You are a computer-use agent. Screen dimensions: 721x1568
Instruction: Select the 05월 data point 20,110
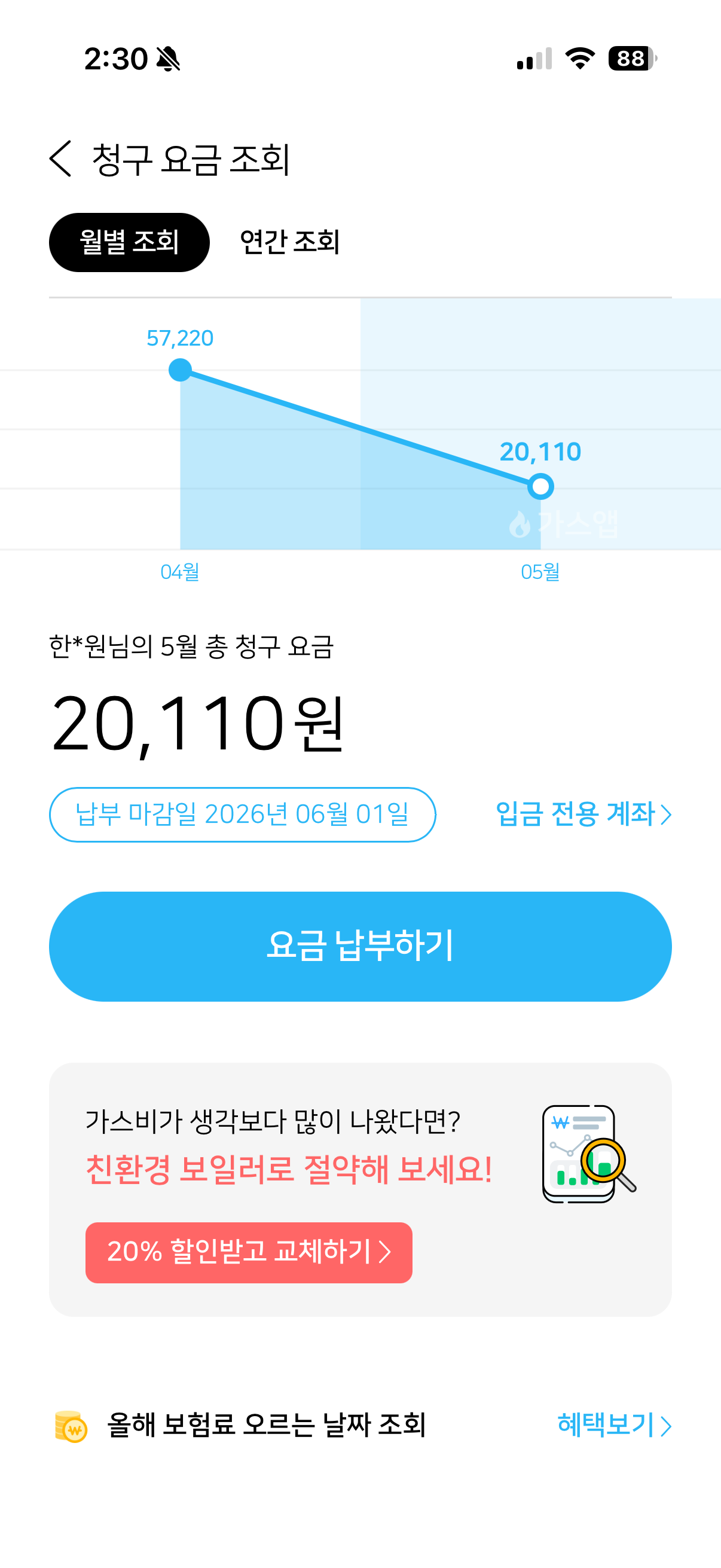pyautogui.click(x=540, y=486)
